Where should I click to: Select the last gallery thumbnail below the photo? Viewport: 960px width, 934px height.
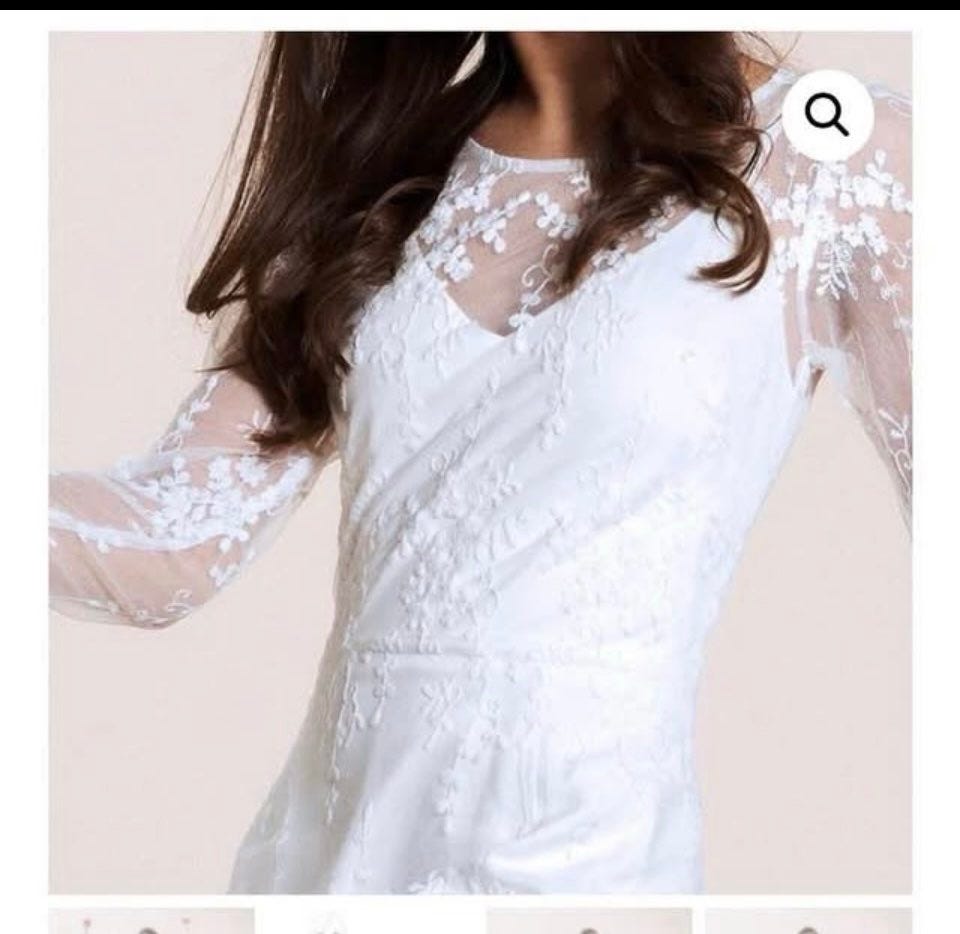808,921
